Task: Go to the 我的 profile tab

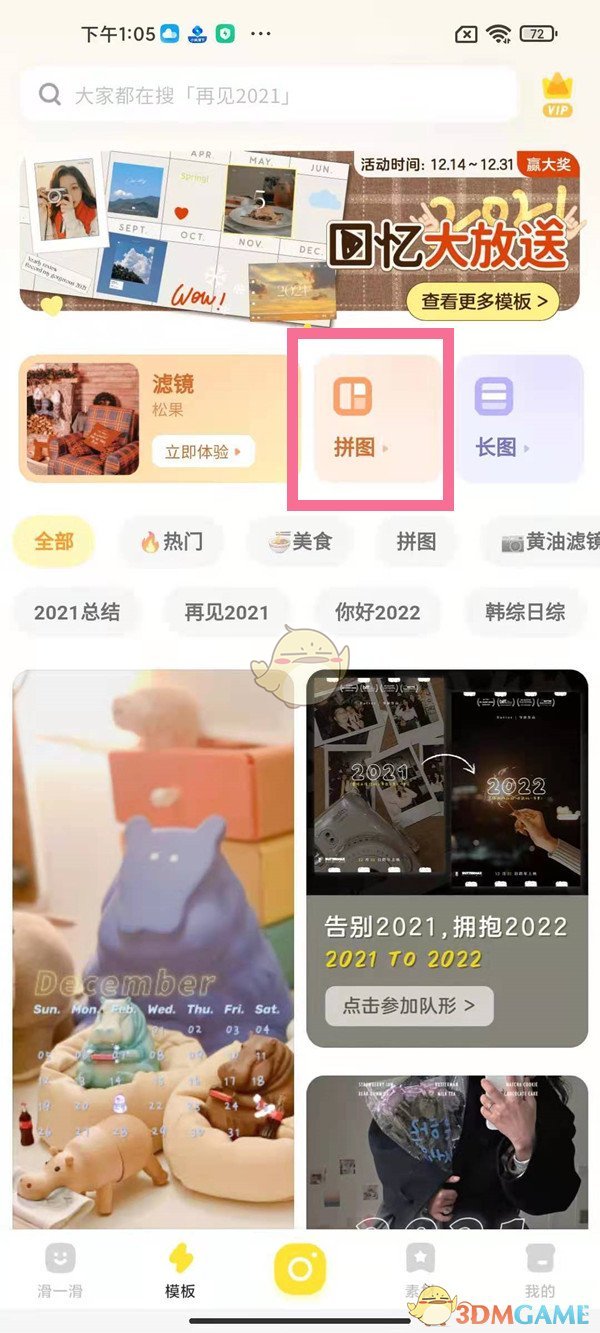Action: tap(540, 1272)
